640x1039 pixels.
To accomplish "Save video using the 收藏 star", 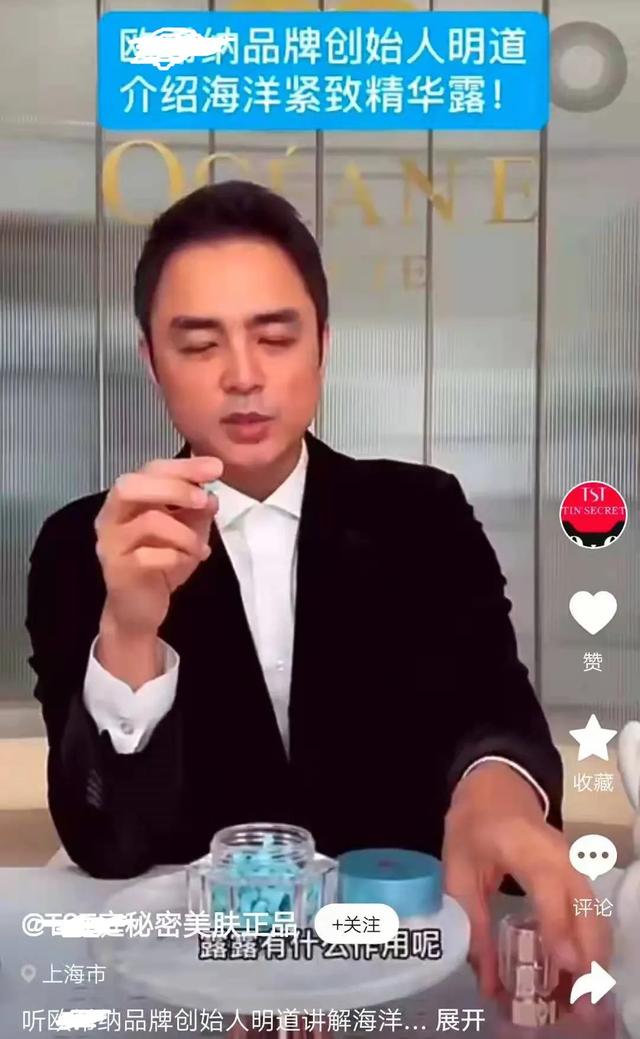I will point(593,738).
